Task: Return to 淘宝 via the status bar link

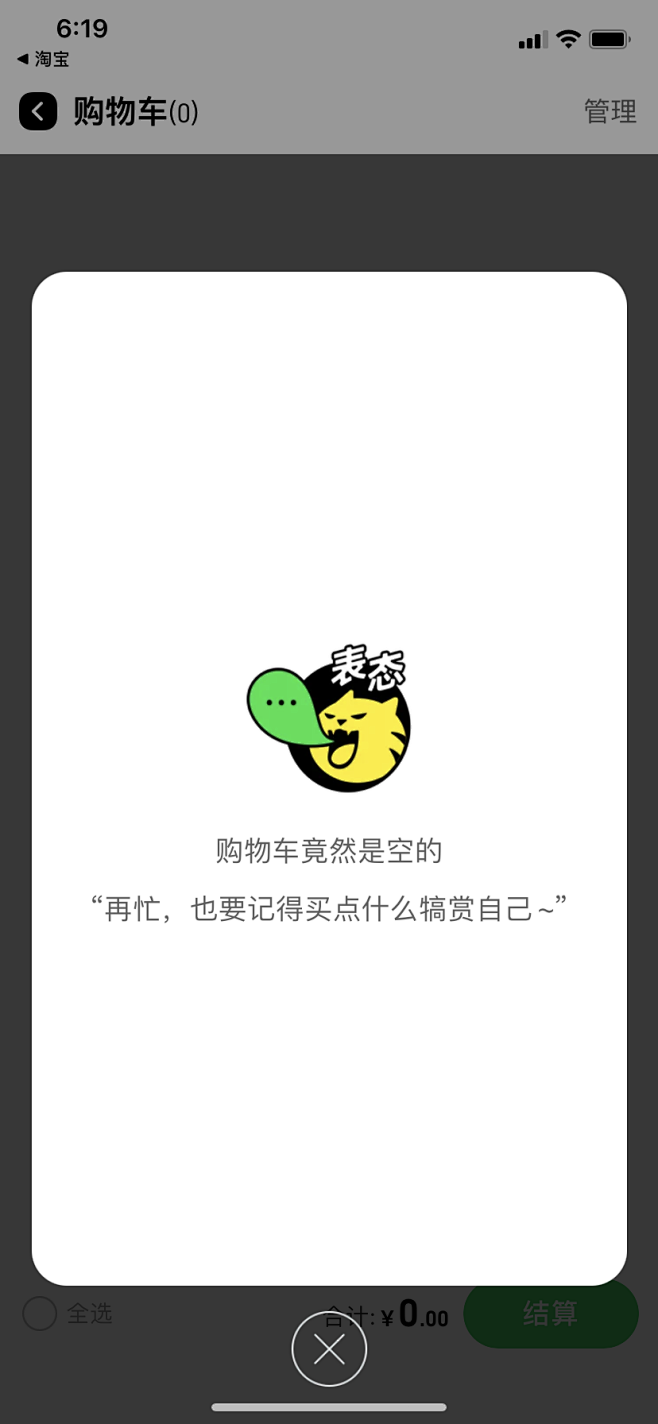Action: [x=43, y=59]
